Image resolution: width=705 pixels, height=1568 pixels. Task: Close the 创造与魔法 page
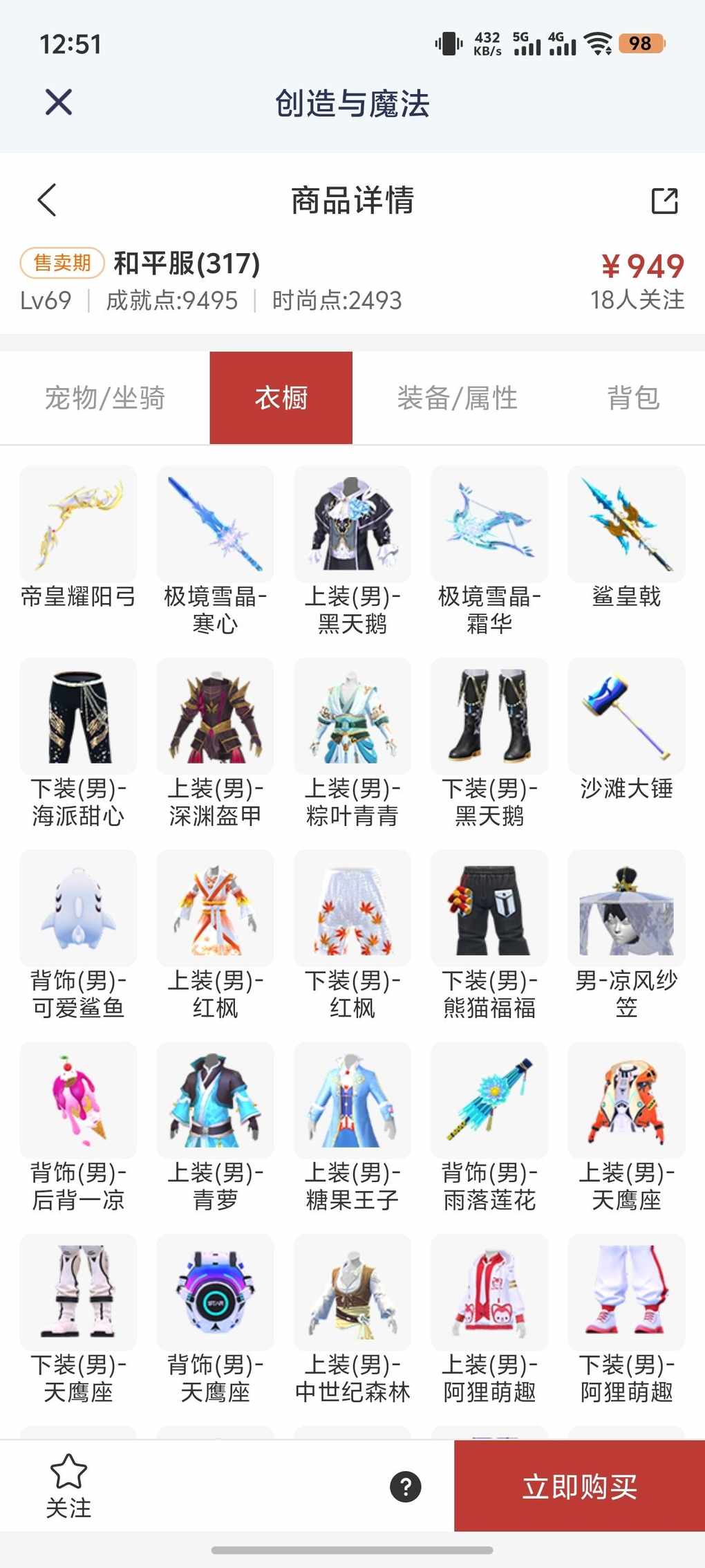coord(59,102)
